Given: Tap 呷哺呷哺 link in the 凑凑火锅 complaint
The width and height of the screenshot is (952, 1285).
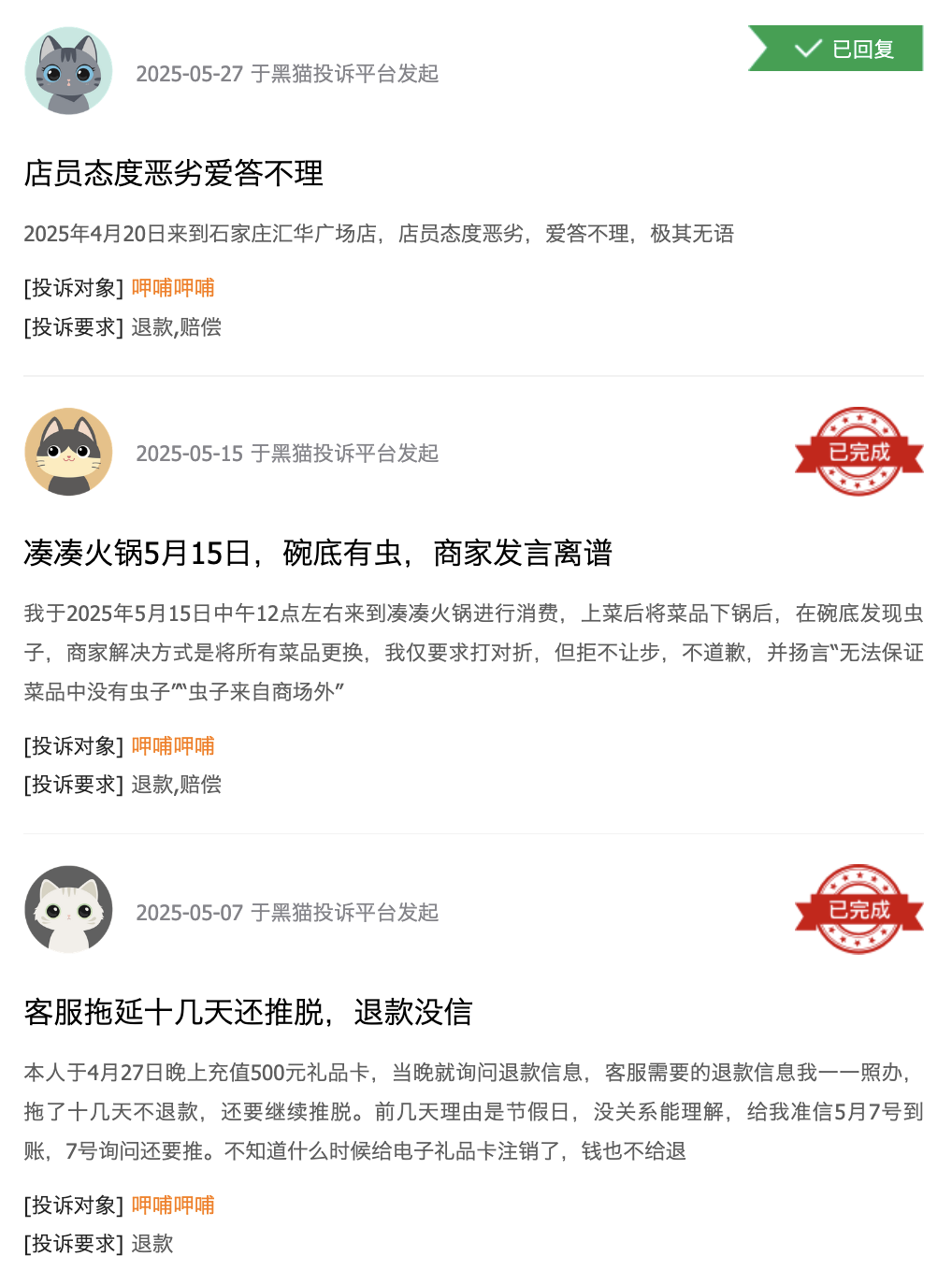Looking at the screenshot, I should pyautogui.click(x=173, y=746).
